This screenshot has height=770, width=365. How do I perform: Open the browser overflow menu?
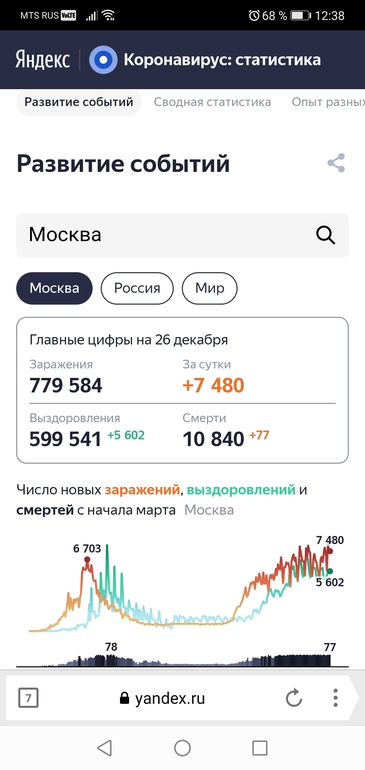tap(335, 698)
